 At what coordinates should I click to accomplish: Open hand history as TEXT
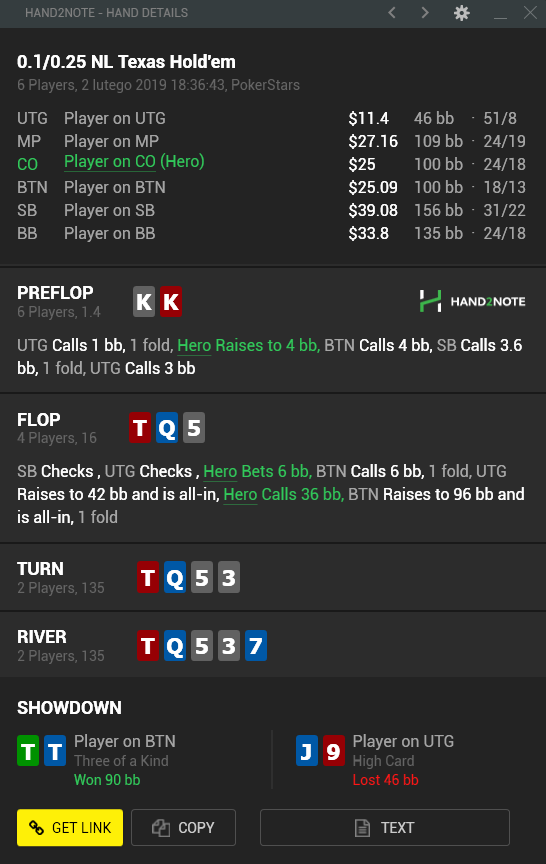385,828
